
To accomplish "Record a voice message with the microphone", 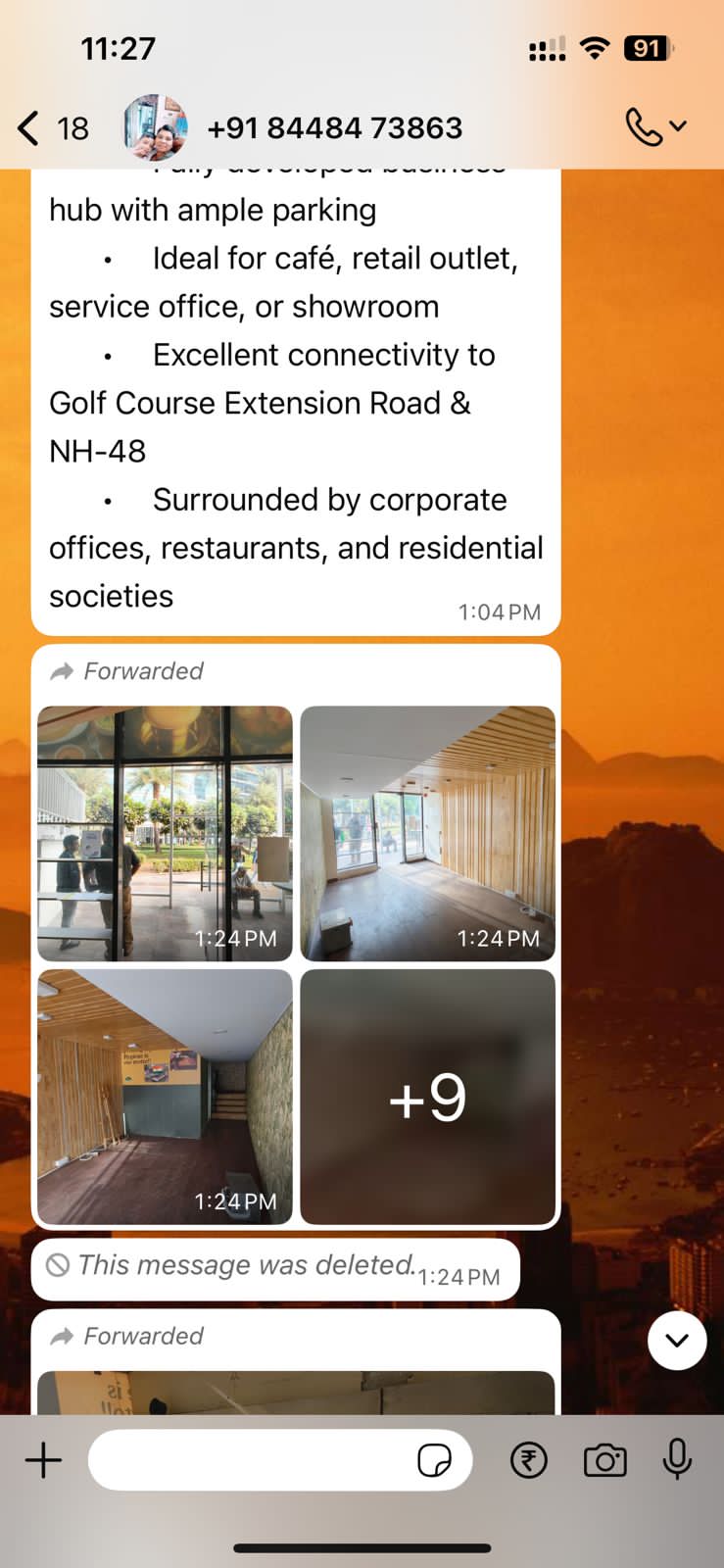I will click(x=677, y=1460).
